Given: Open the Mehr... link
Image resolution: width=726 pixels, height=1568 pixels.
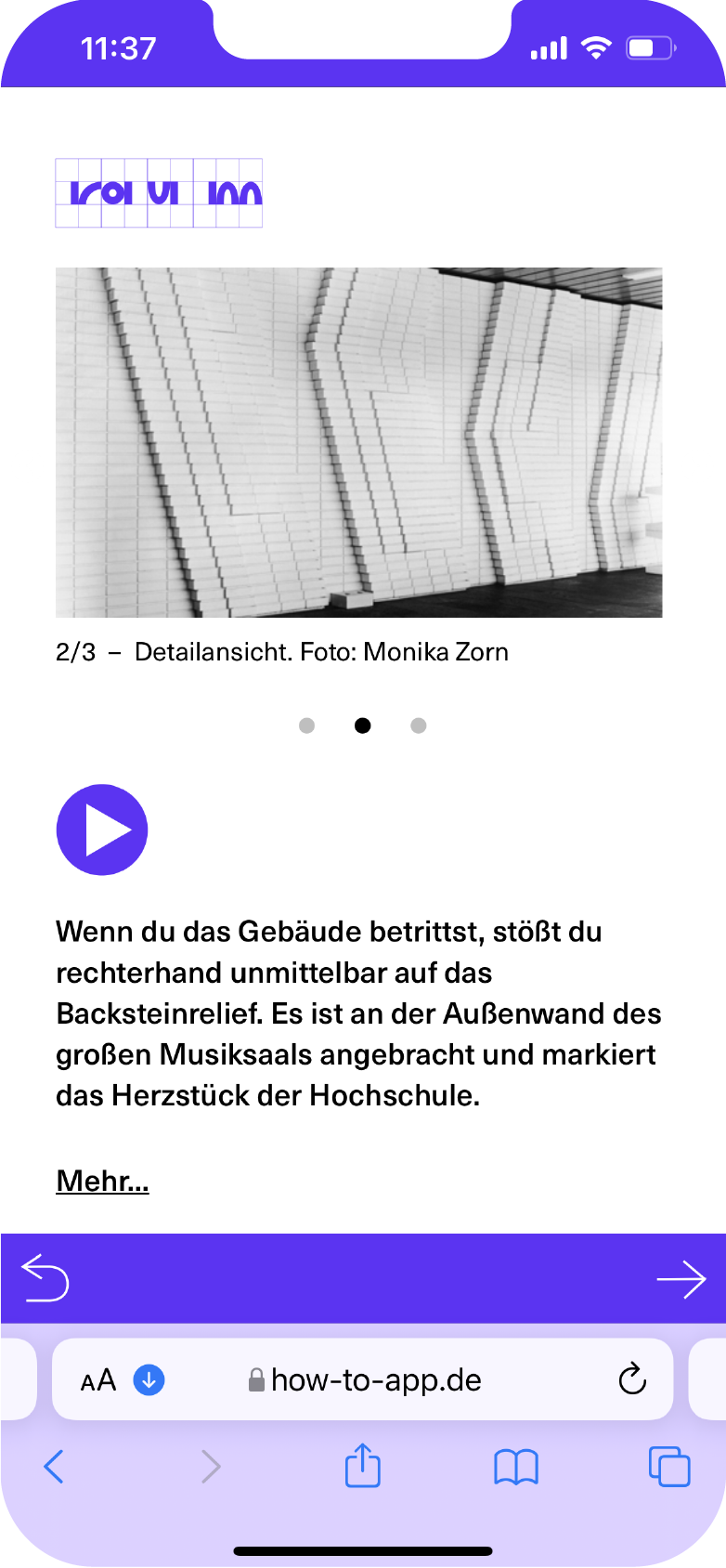Looking at the screenshot, I should tap(102, 1181).
